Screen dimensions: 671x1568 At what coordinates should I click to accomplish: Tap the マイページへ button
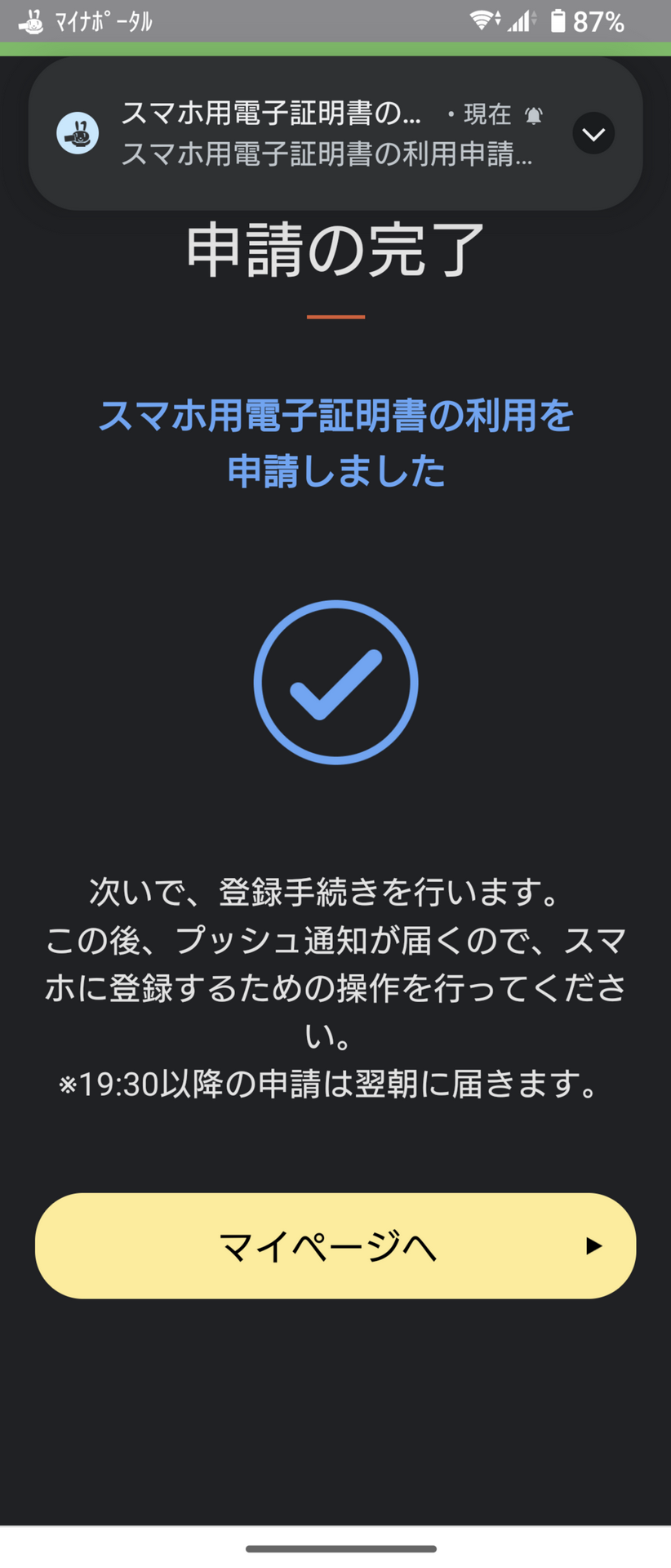click(x=335, y=1245)
